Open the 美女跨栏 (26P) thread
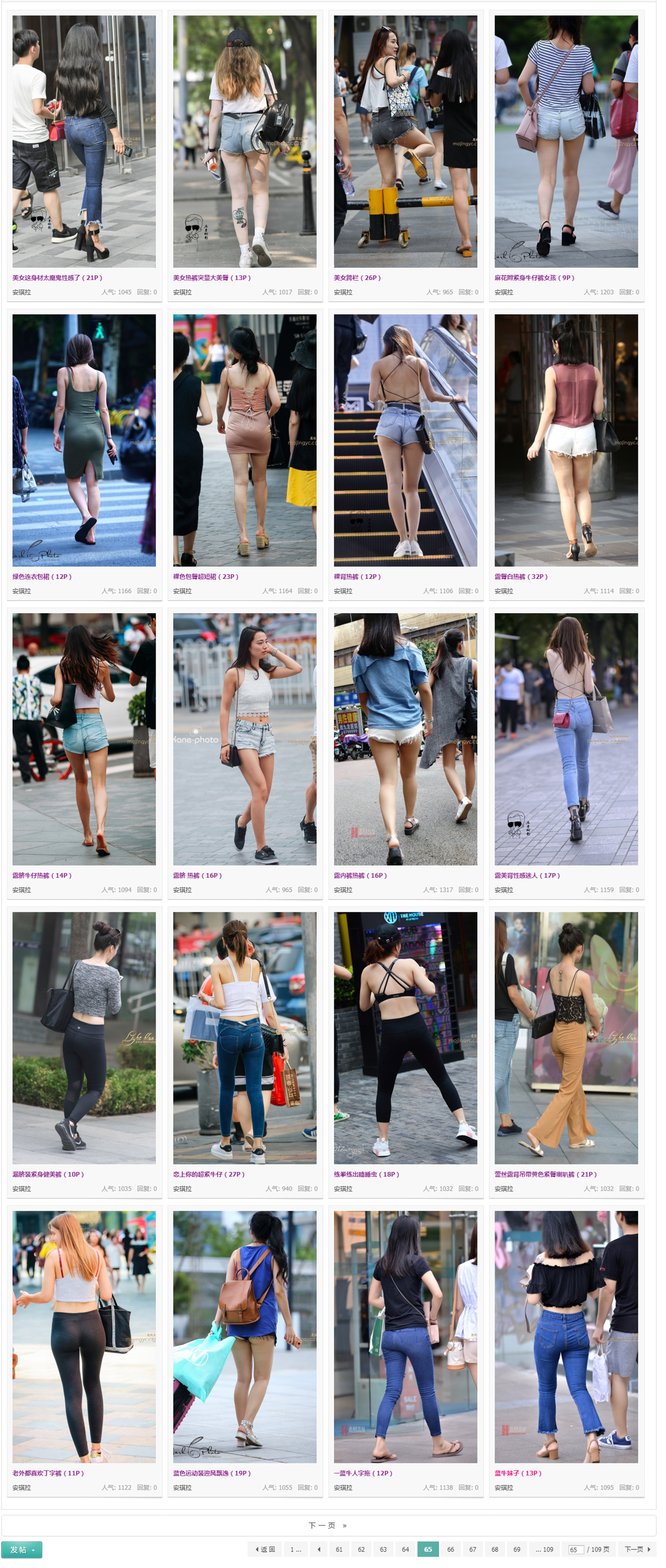This screenshot has width=666, height=1568. pos(357,277)
